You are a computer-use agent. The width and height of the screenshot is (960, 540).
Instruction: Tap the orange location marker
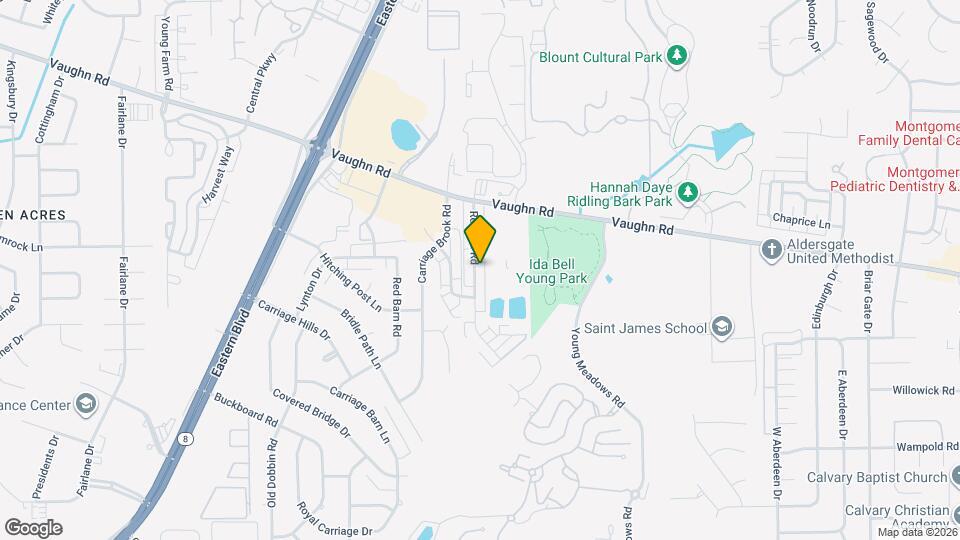coord(480,239)
